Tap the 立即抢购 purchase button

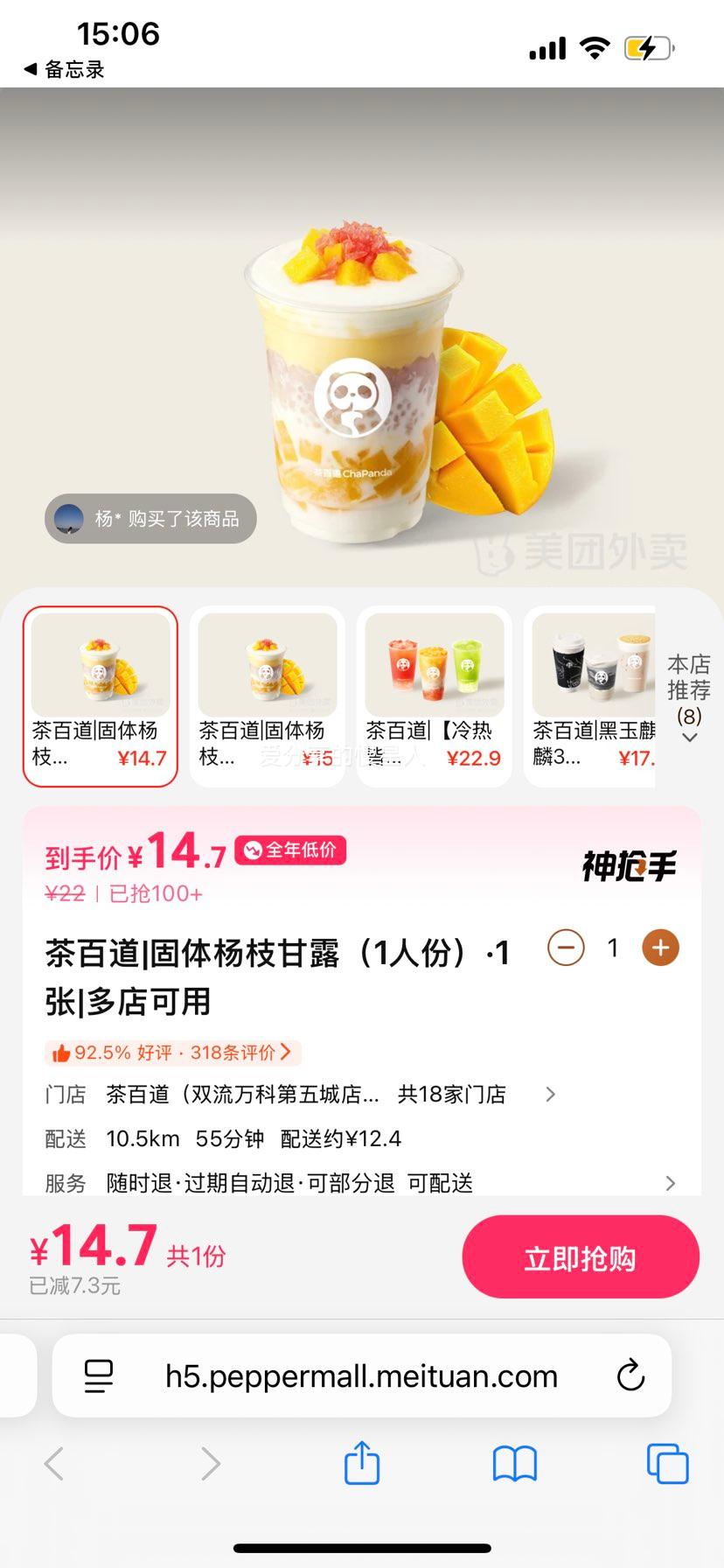coord(580,1256)
